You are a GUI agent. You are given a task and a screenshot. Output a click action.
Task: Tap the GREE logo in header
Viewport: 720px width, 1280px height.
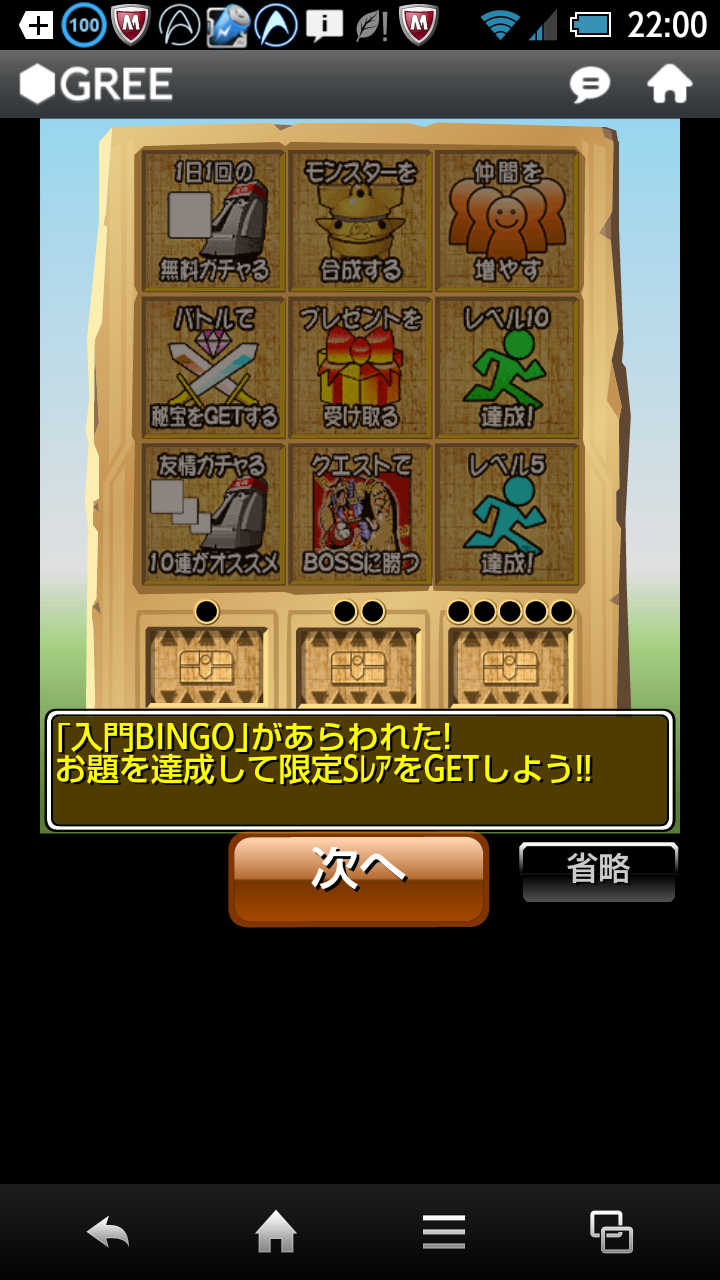click(x=97, y=85)
